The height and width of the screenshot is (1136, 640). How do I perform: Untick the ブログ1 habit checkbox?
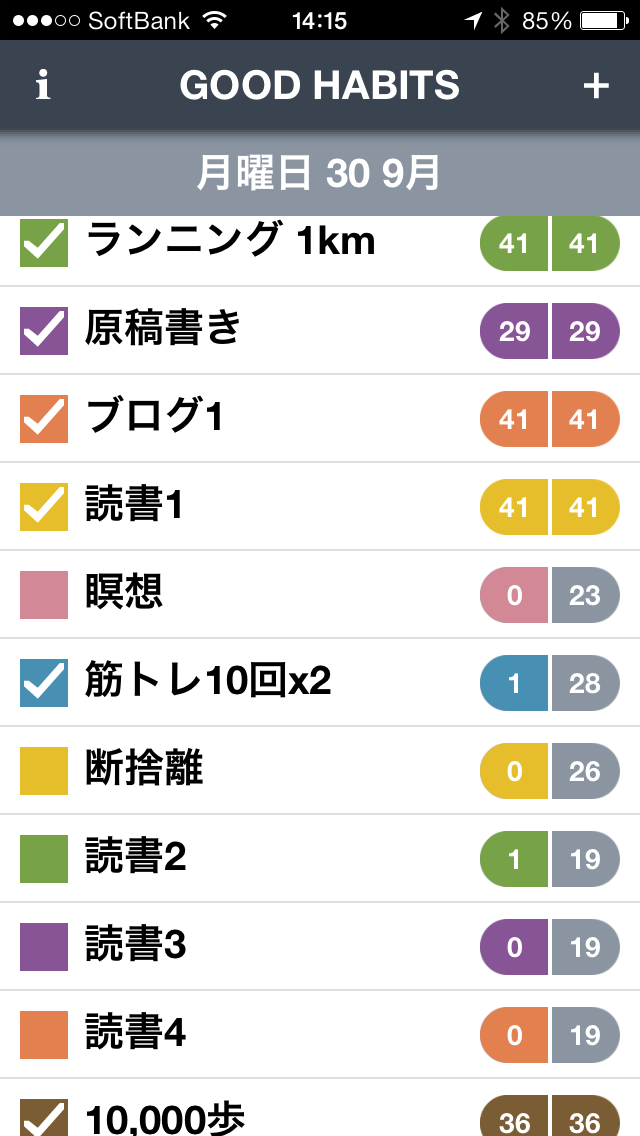click(x=44, y=419)
